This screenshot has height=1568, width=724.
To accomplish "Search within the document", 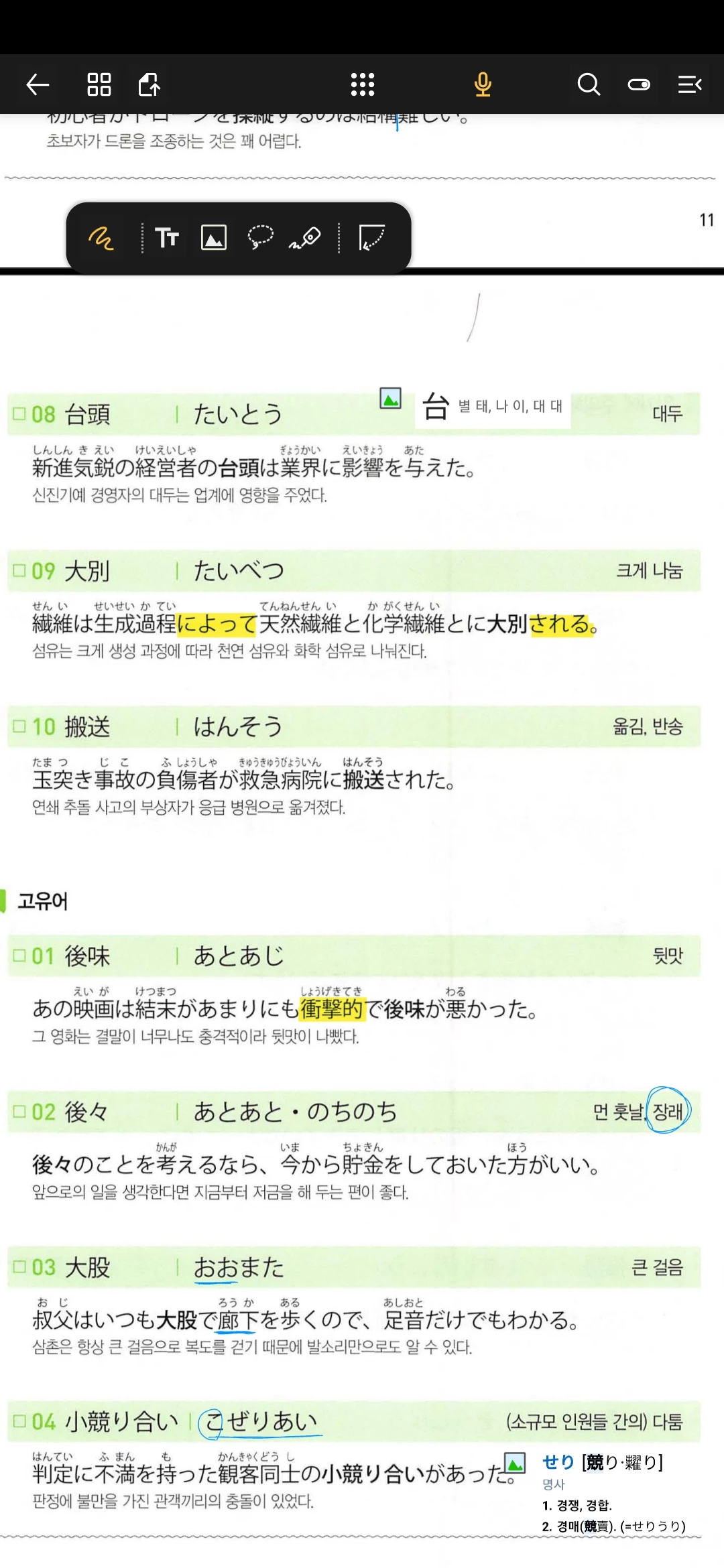I will (589, 84).
